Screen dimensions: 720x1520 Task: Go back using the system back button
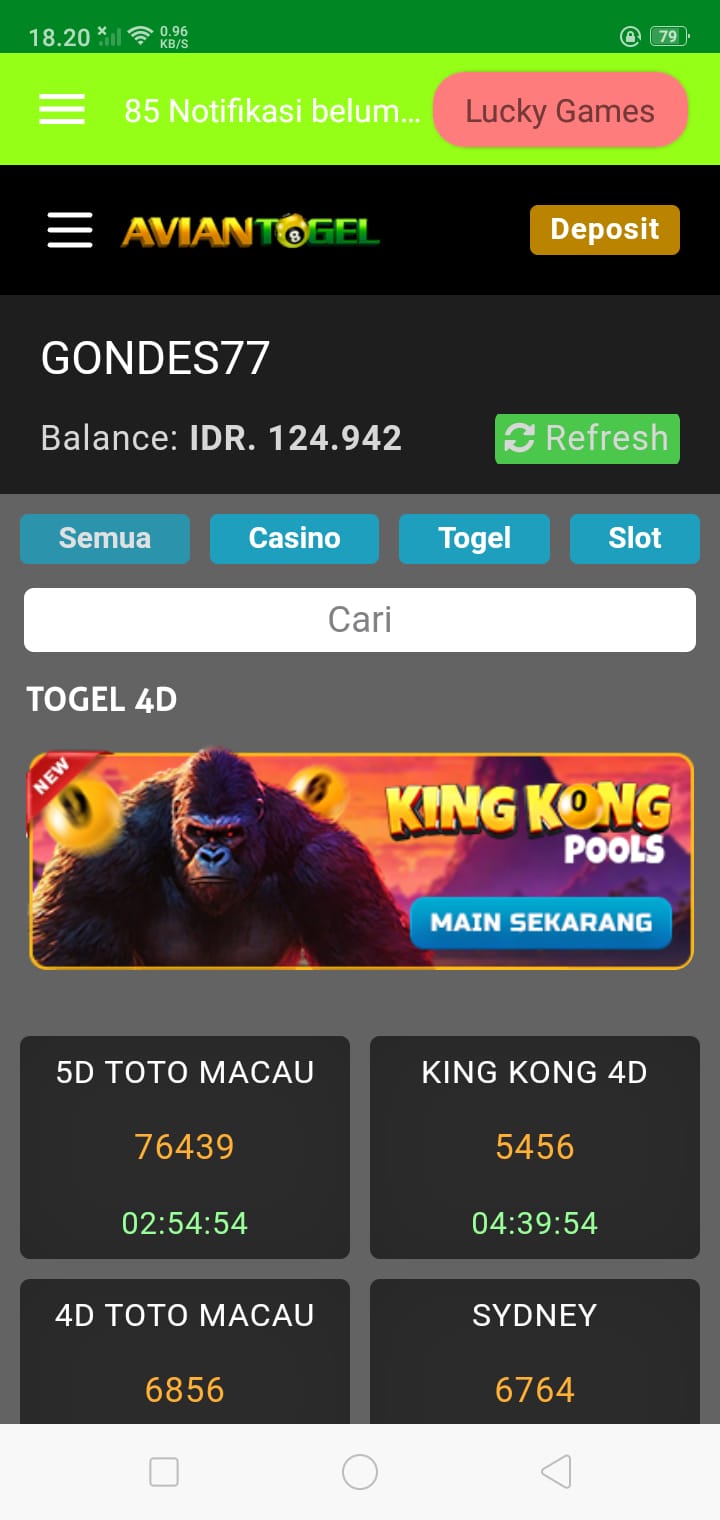(556, 1472)
